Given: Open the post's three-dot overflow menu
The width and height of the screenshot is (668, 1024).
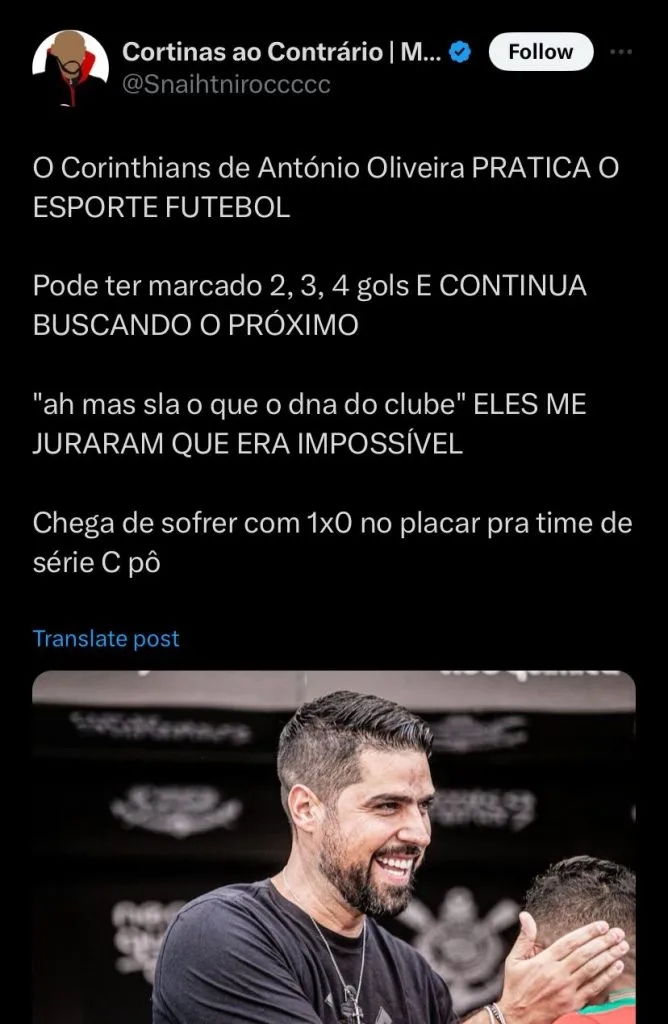Looking at the screenshot, I should click(x=620, y=52).
